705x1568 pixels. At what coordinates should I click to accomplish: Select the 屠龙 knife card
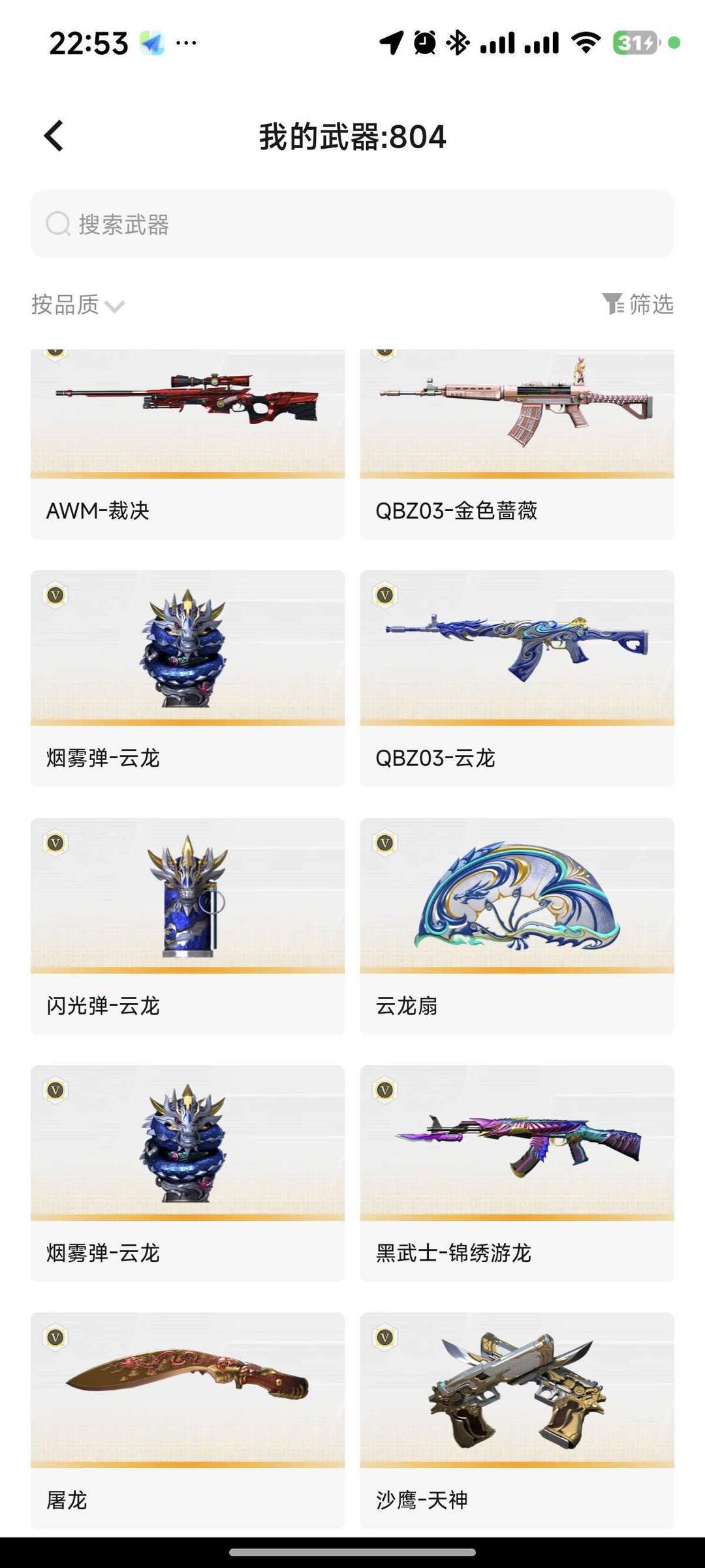click(x=187, y=1421)
